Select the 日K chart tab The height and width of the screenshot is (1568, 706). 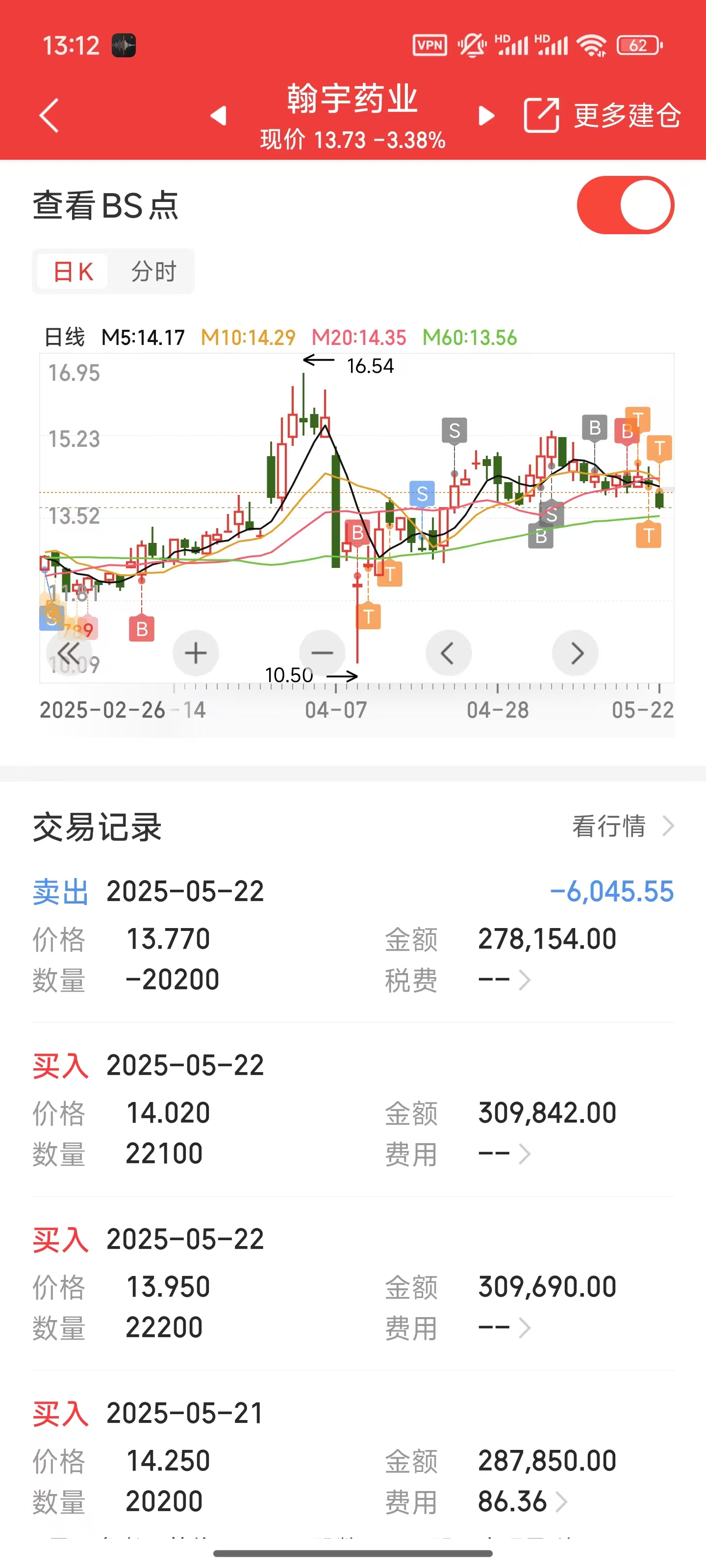(x=73, y=271)
